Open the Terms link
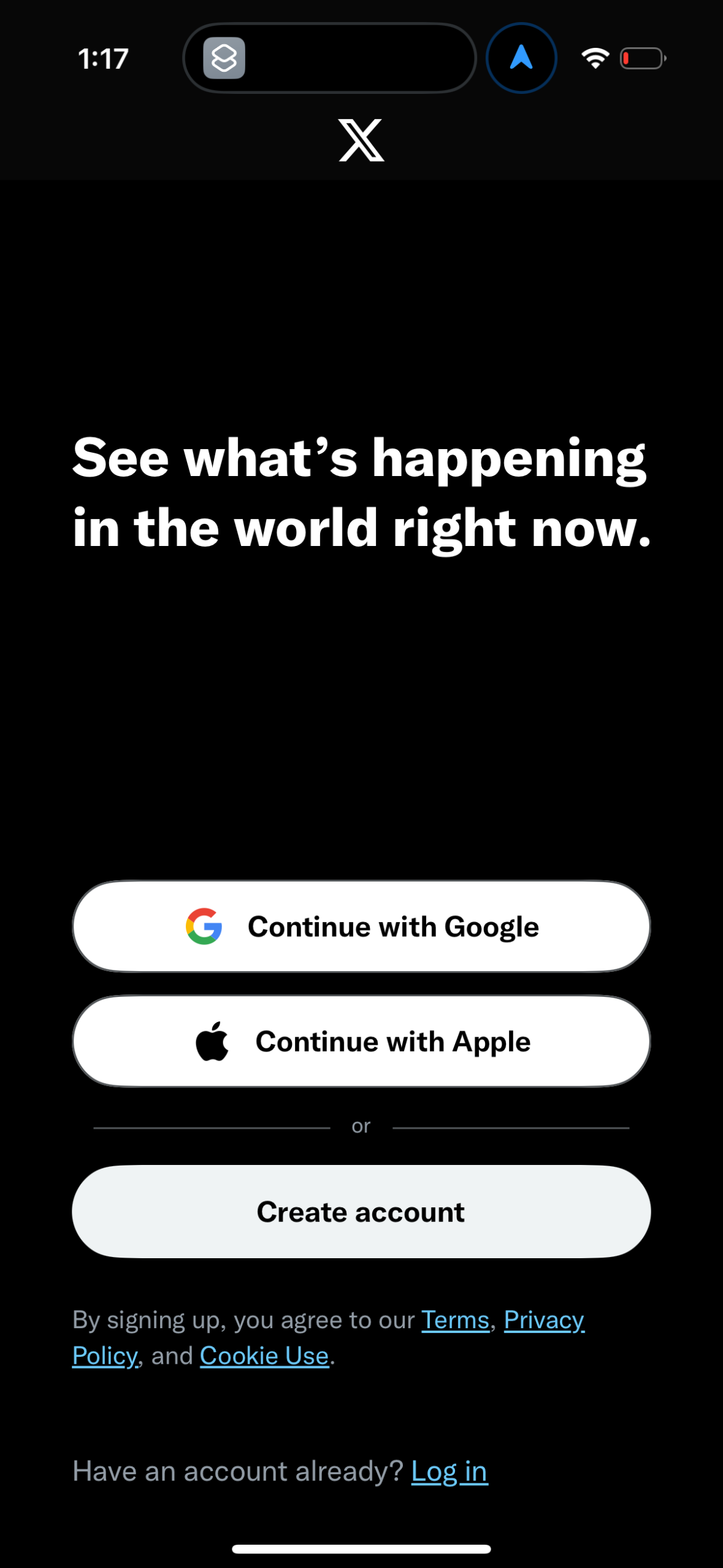 tap(454, 1320)
